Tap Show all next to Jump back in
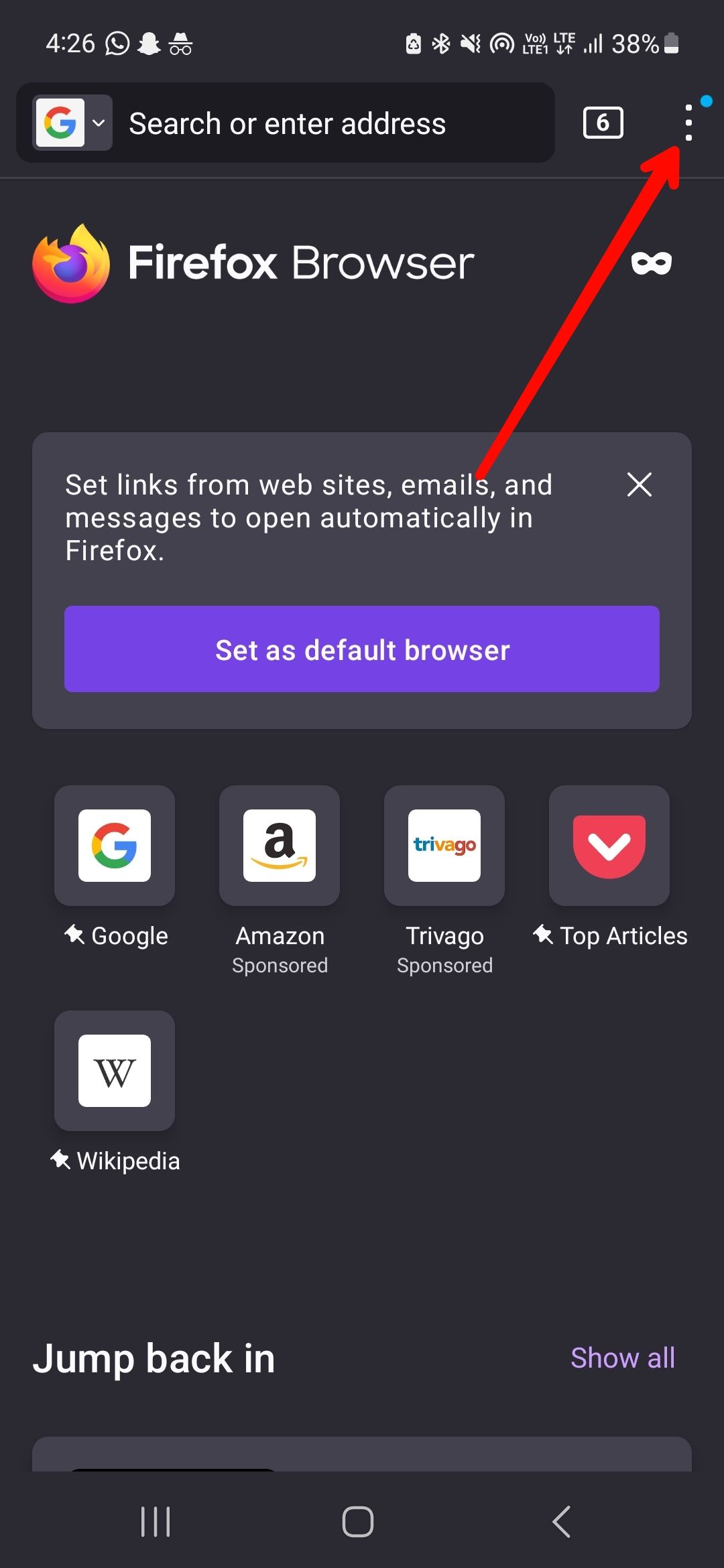This screenshot has height=1568, width=724. (x=623, y=1358)
